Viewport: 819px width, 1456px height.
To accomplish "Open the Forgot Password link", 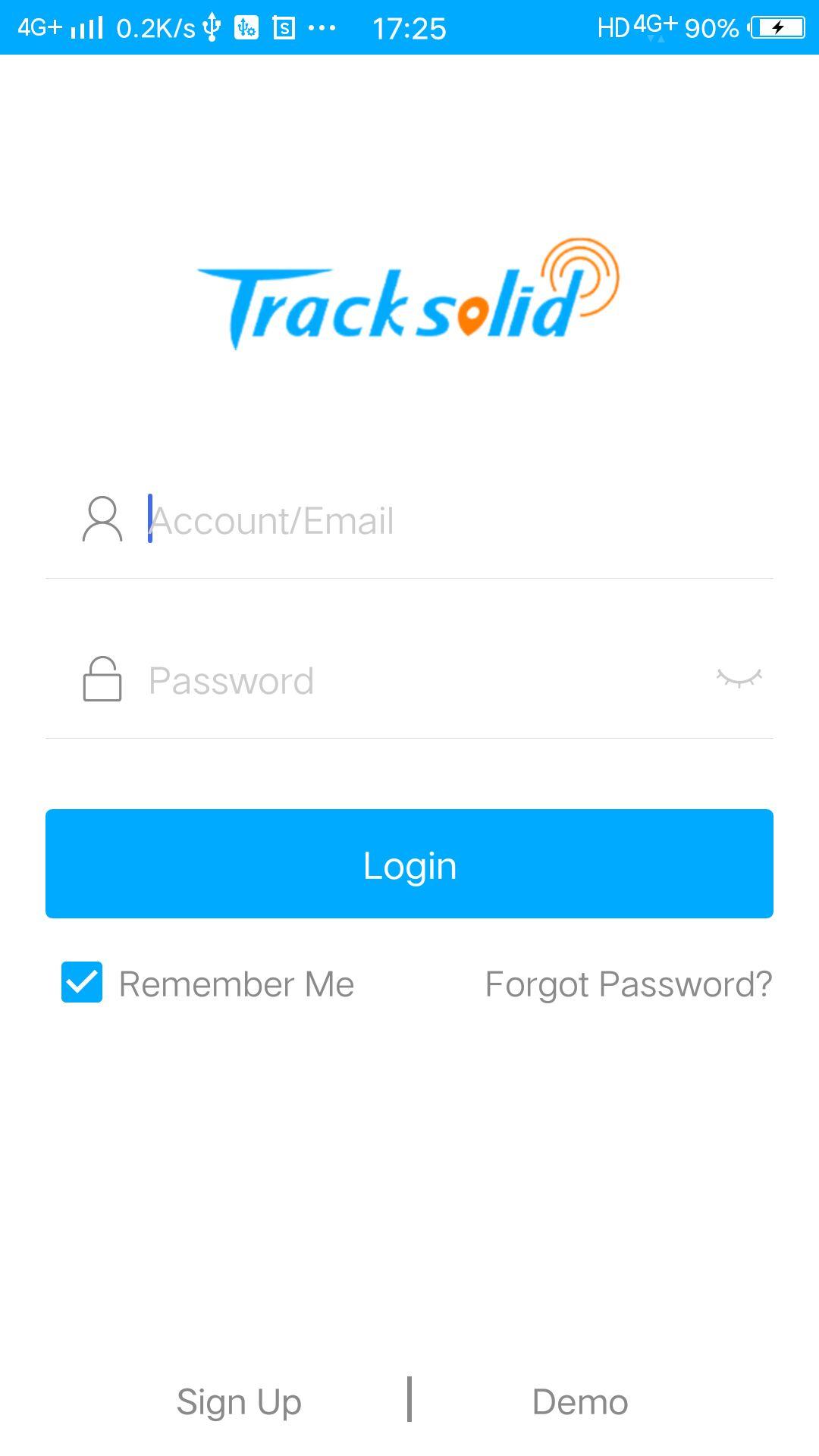I will tap(628, 984).
